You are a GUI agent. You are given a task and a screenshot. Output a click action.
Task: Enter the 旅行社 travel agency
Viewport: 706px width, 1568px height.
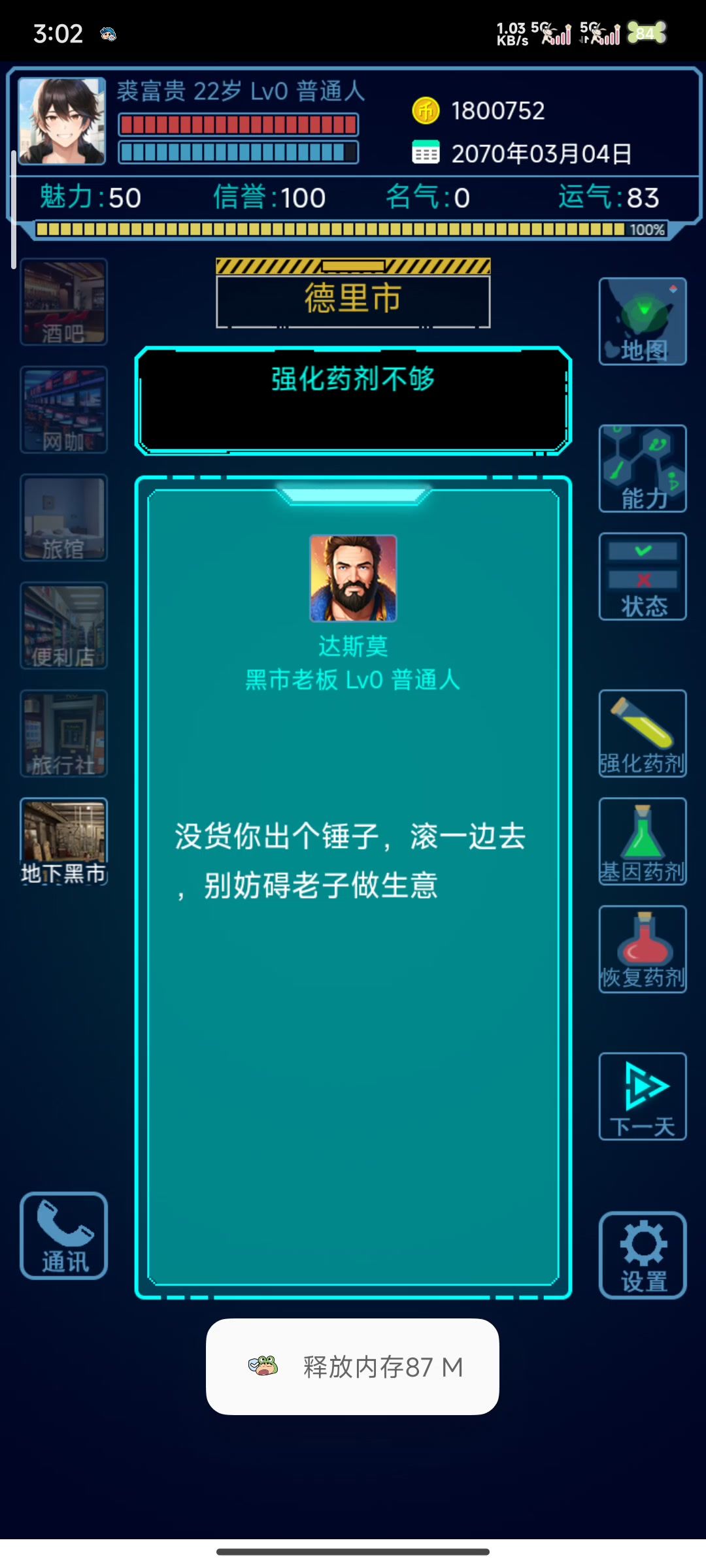coord(63,733)
